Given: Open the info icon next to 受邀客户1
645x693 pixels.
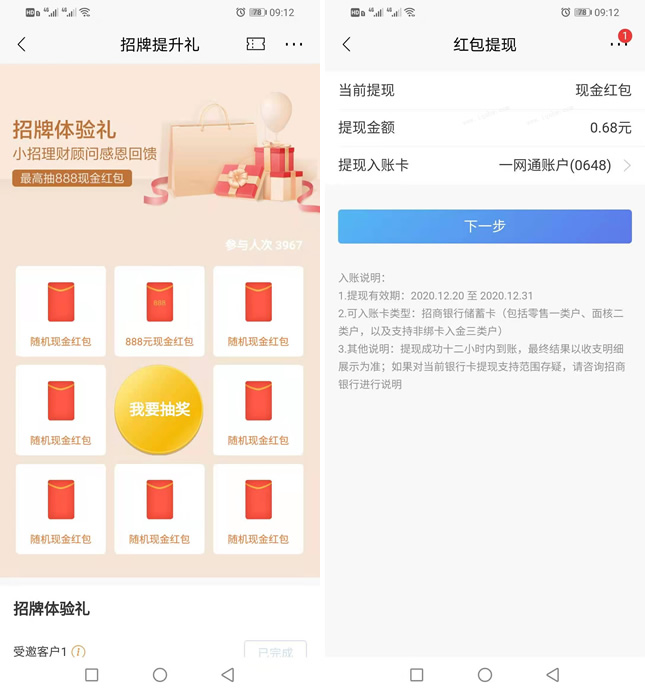Looking at the screenshot, I should 79,652.
